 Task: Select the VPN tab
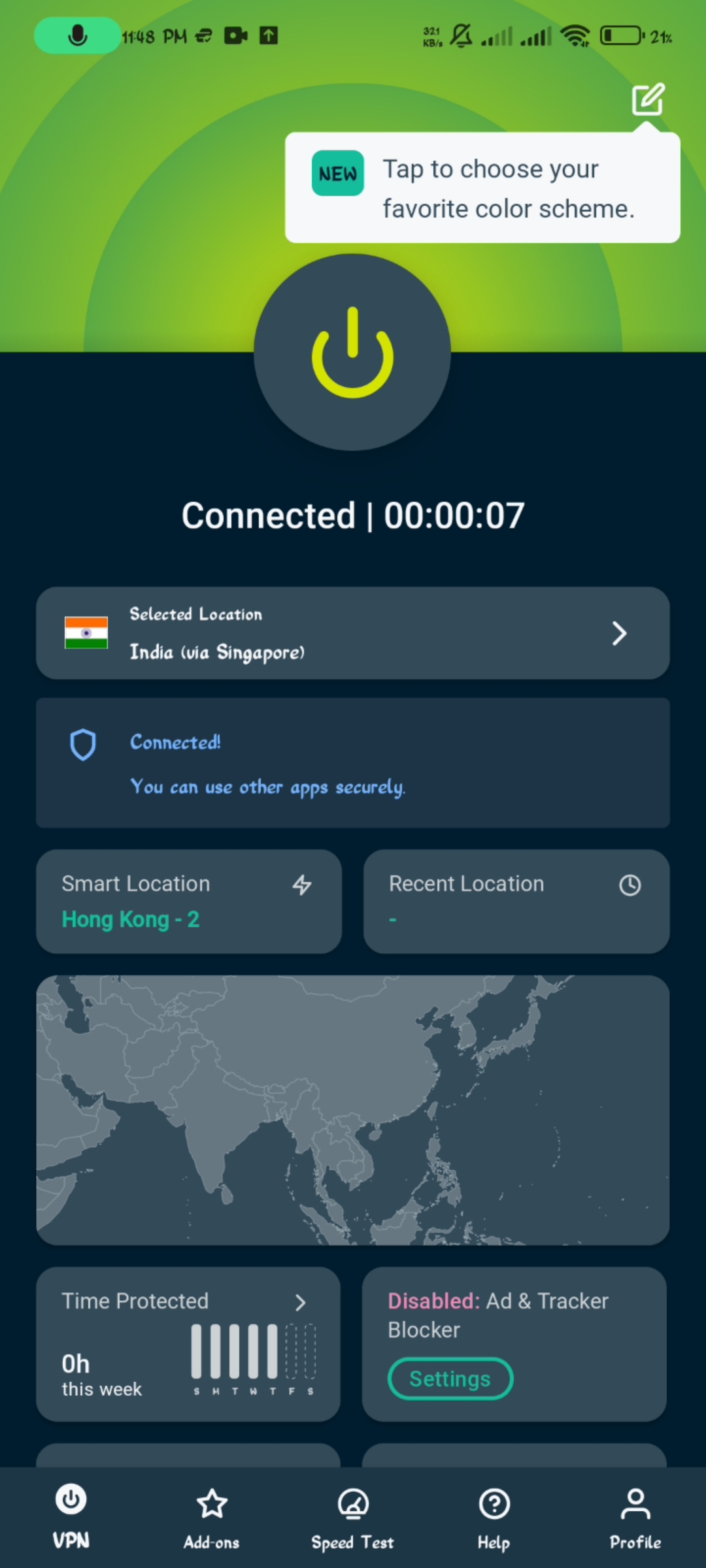click(x=71, y=1518)
